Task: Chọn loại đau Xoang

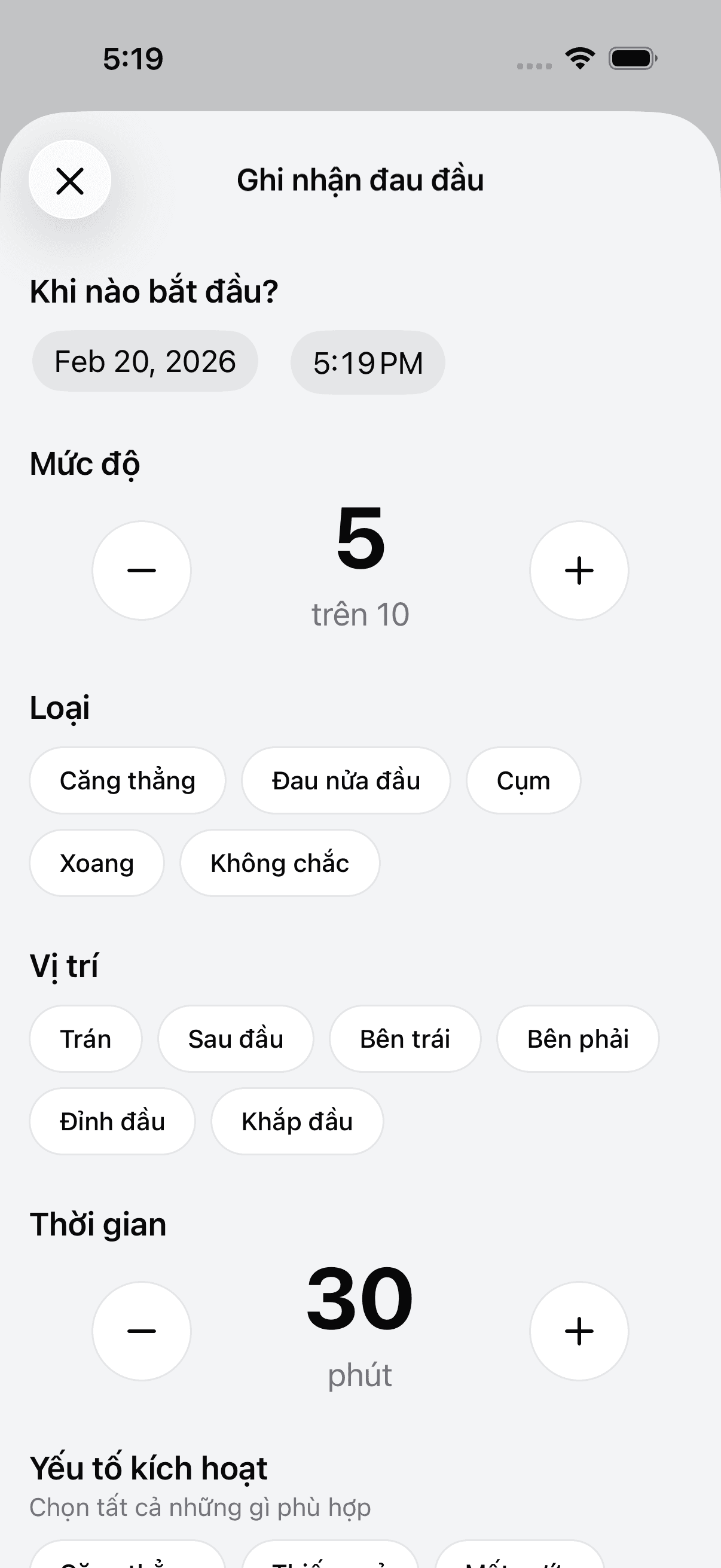Action: pos(96,863)
